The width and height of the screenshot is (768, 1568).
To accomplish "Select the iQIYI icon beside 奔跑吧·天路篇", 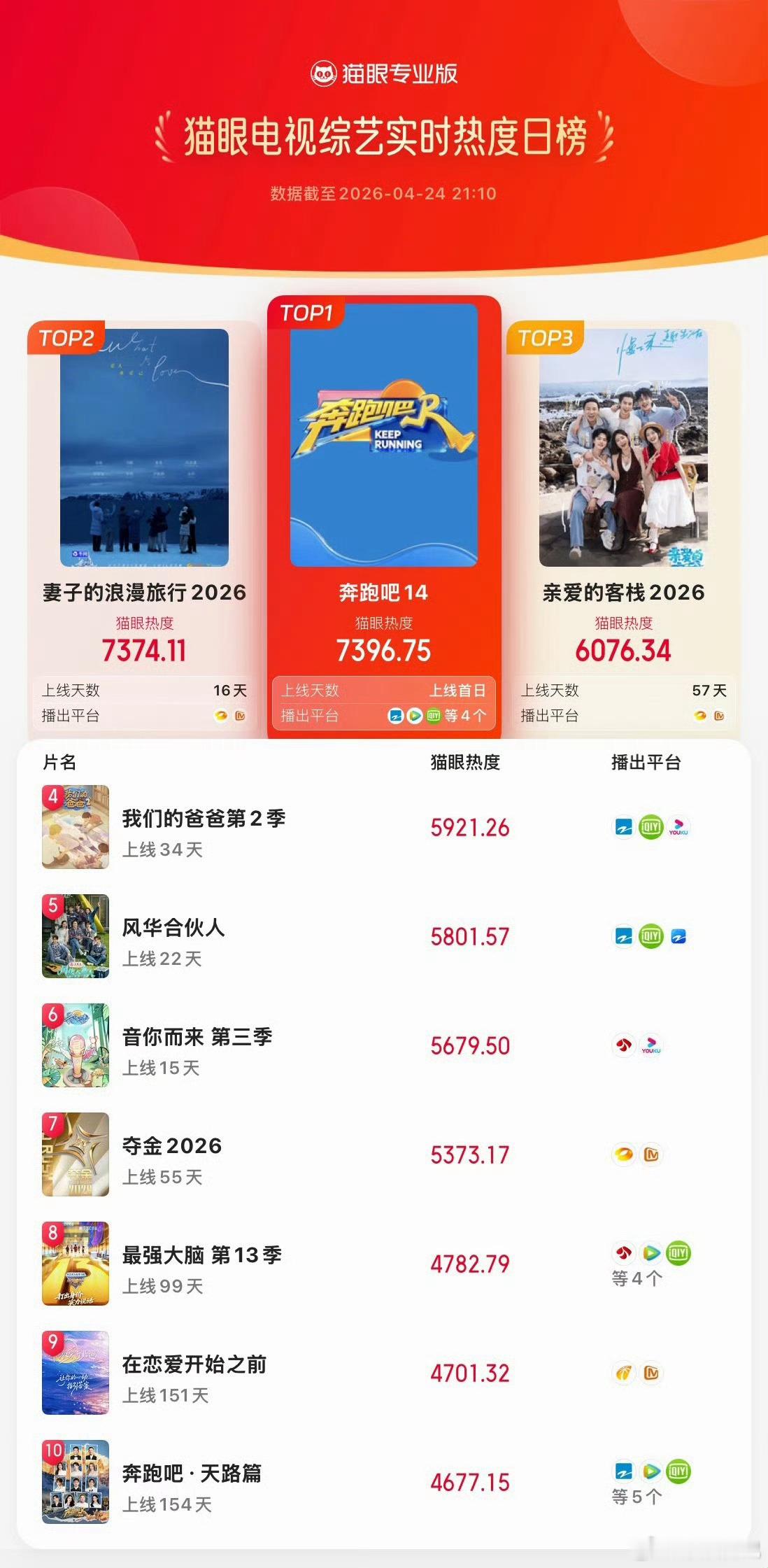I will tap(679, 1470).
